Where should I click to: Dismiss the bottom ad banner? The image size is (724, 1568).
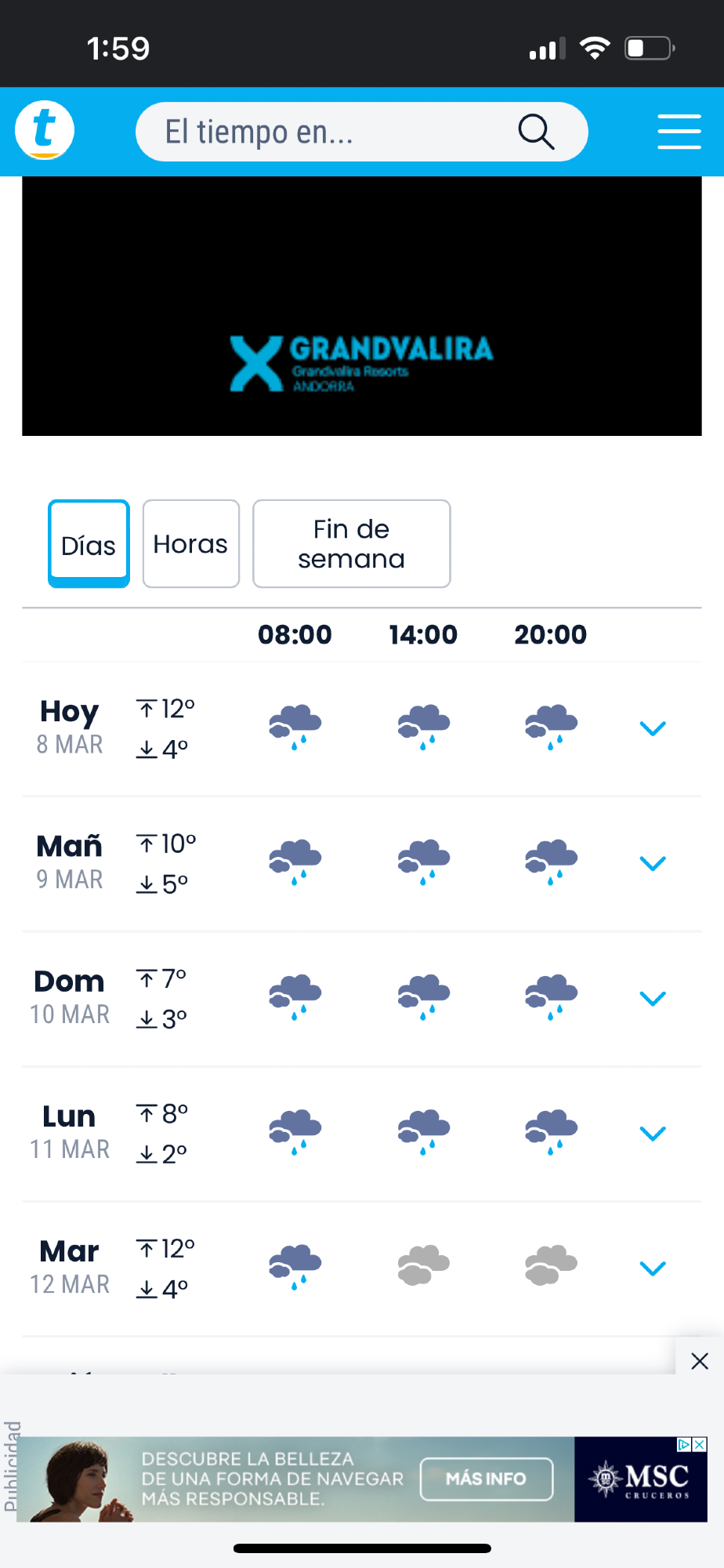point(700,1361)
